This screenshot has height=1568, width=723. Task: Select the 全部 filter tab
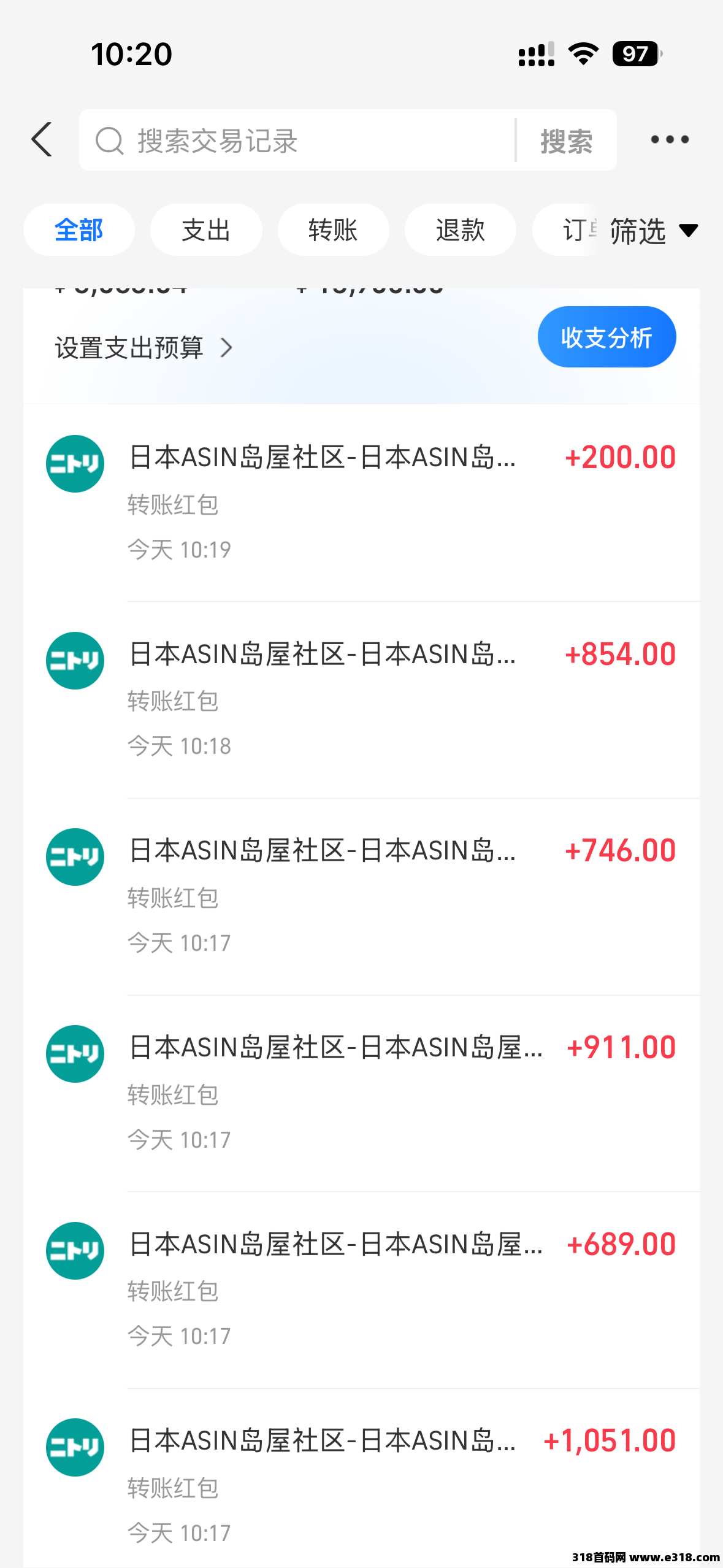[x=79, y=230]
